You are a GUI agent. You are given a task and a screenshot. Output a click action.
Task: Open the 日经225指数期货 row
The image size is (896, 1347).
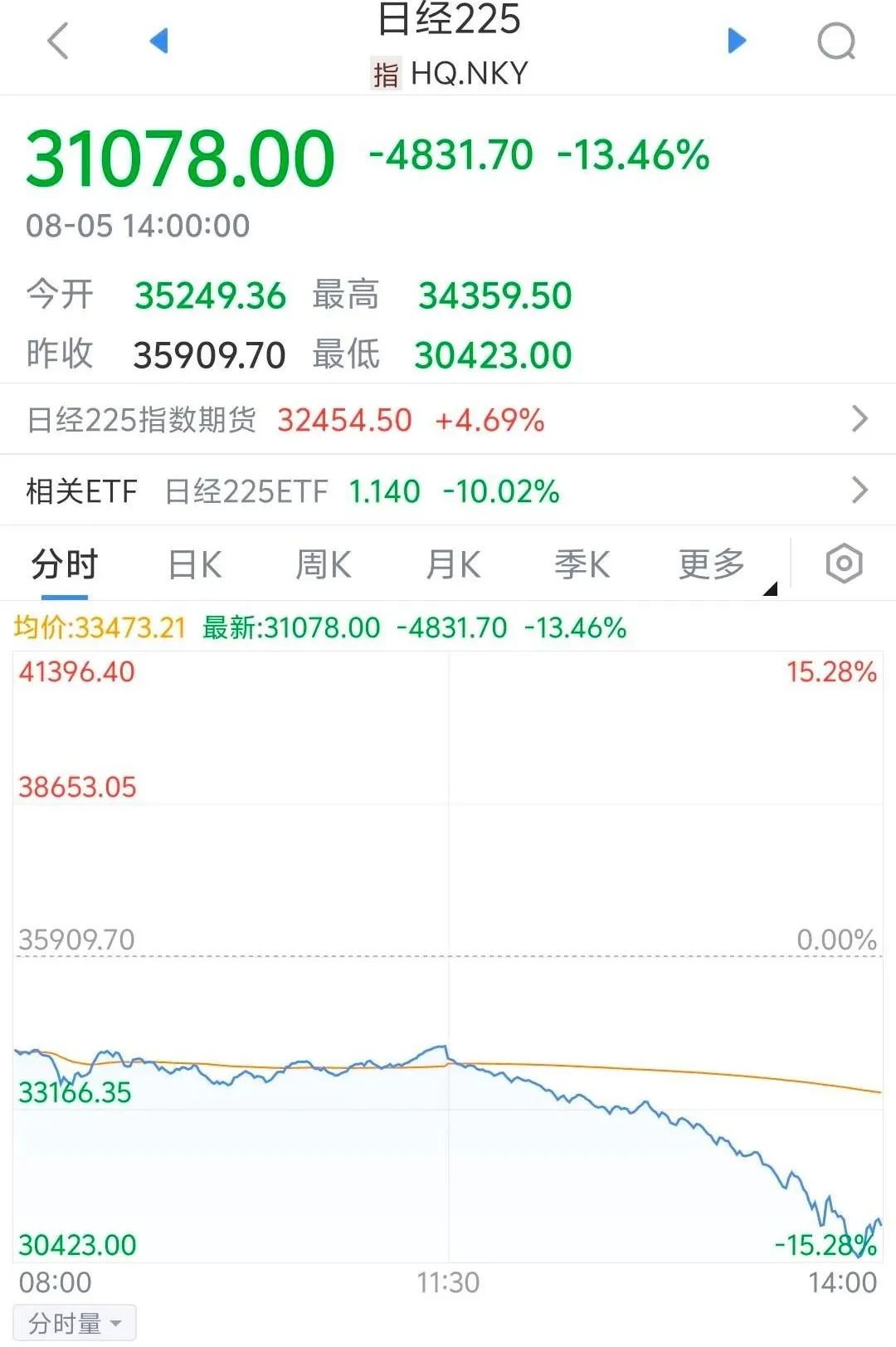click(x=448, y=419)
